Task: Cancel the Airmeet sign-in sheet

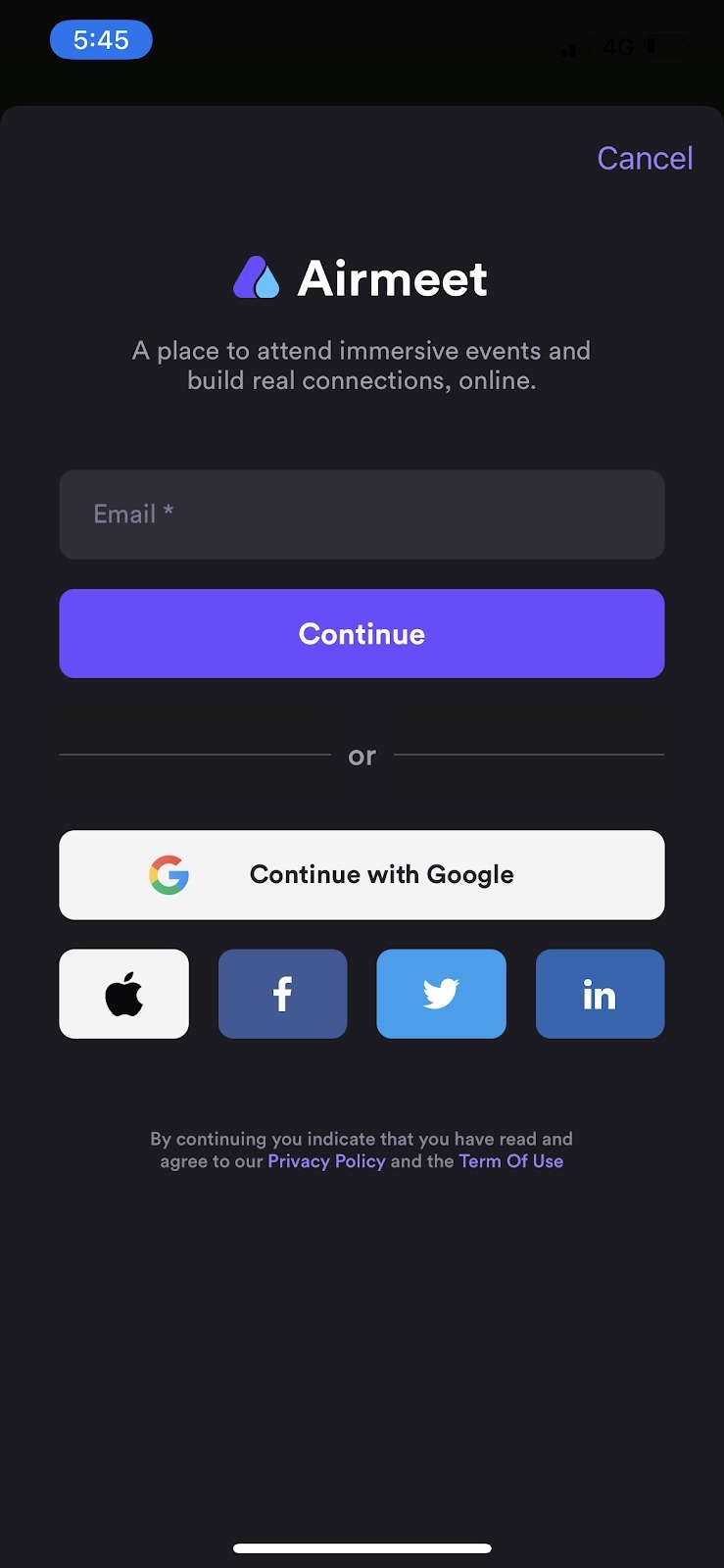Action: pyautogui.click(x=645, y=158)
